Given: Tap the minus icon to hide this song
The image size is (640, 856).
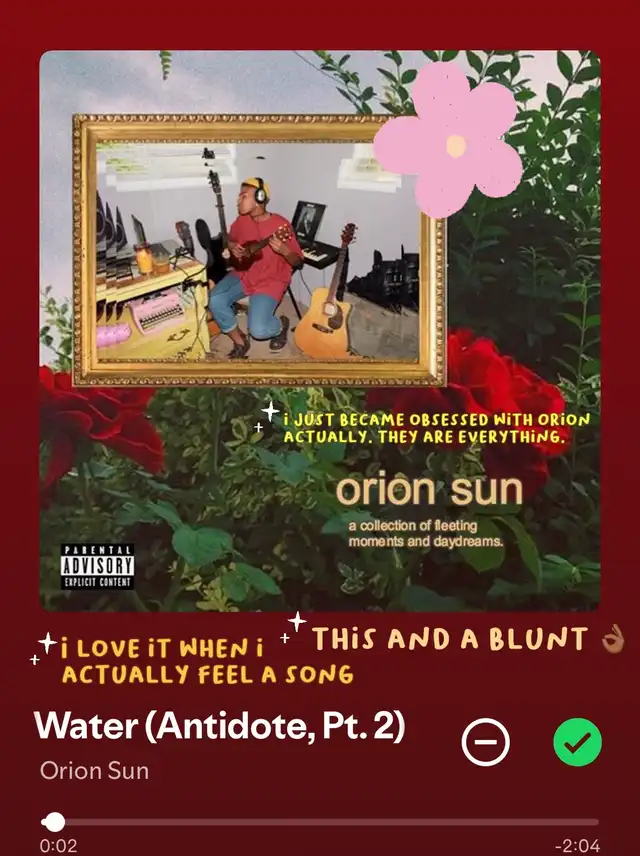Looking at the screenshot, I should point(485,743).
